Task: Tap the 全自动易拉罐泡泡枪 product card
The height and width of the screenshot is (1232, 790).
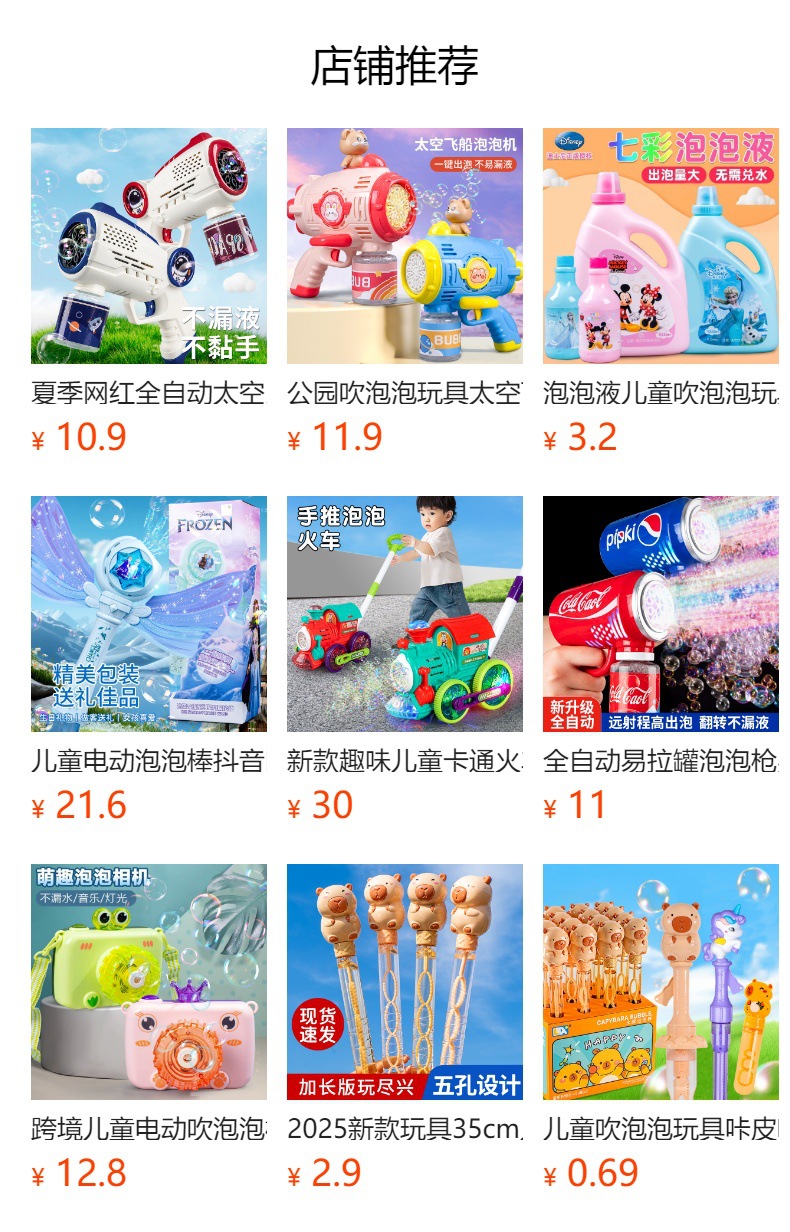Action: click(x=661, y=614)
